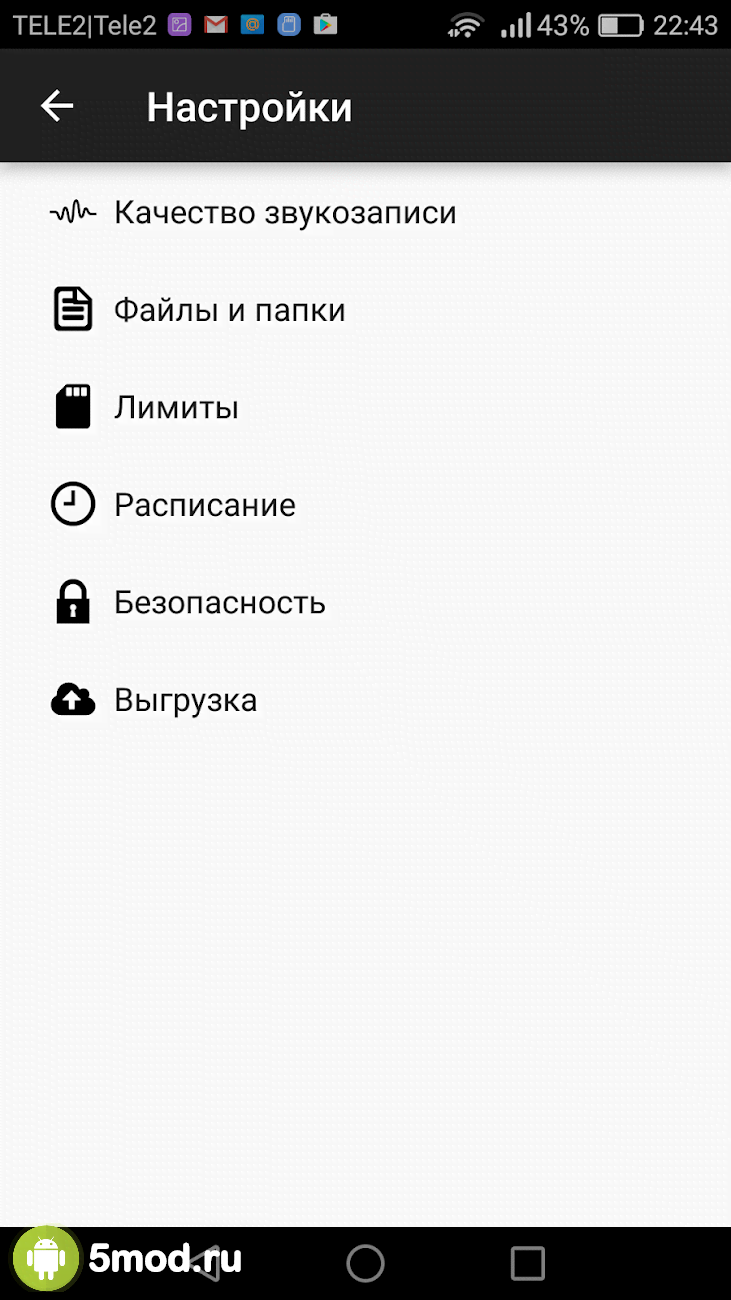Go back using the toolbar arrow

[58, 106]
